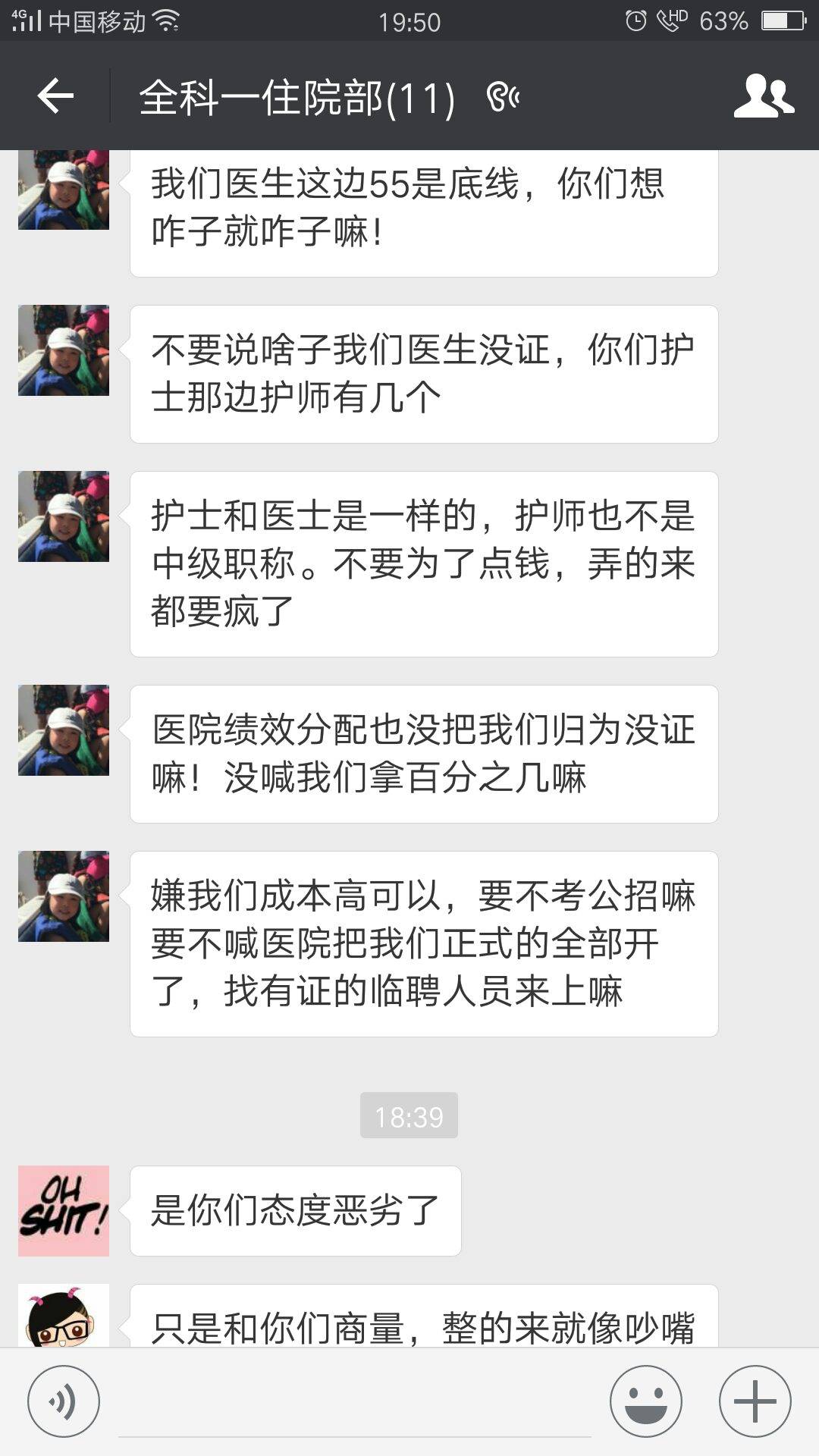Tap avatar beside 嫌我们成本高 message
This screenshot has height=1456, width=819.
click(x=64, y=896)
